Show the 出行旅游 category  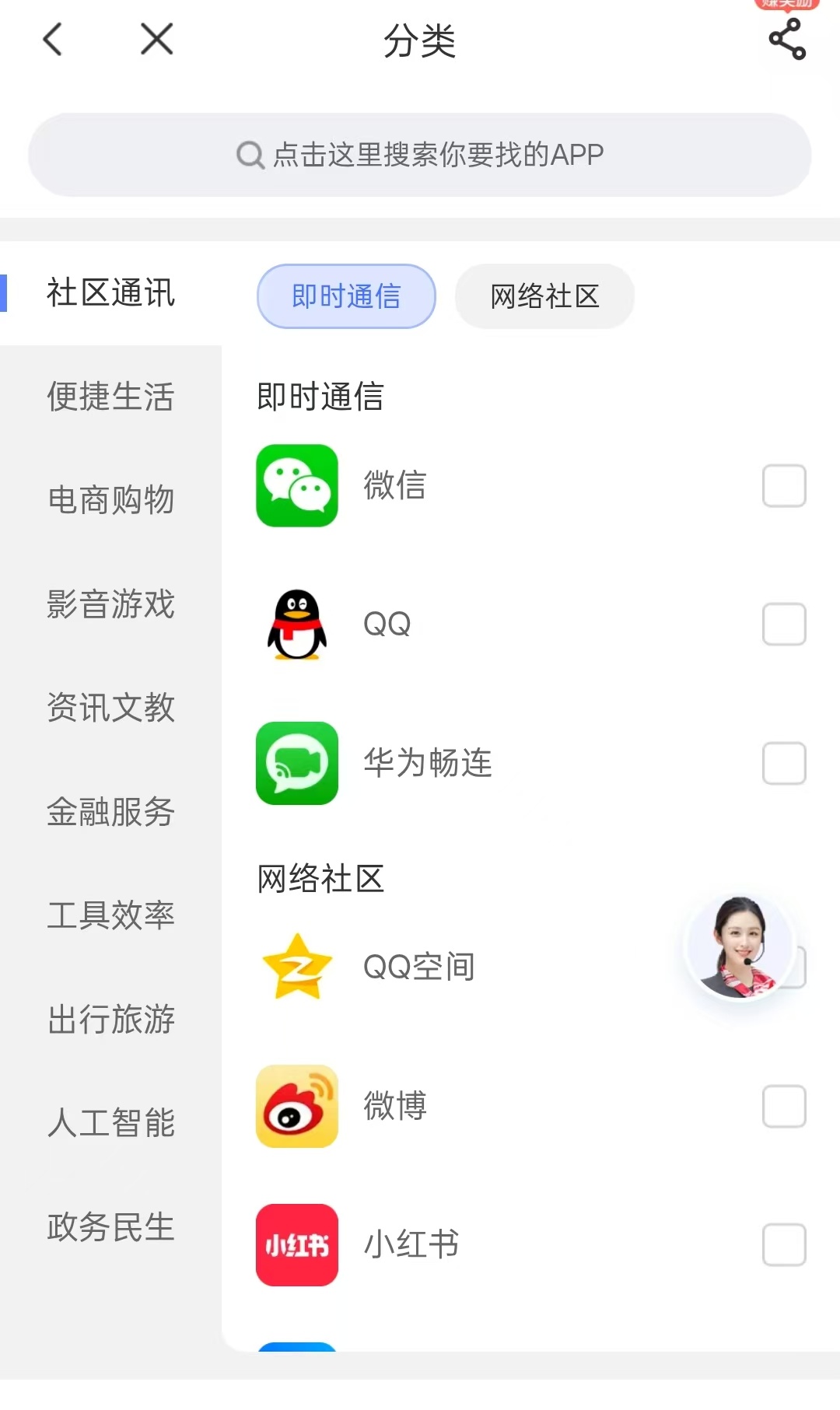tap(110, 1019)
